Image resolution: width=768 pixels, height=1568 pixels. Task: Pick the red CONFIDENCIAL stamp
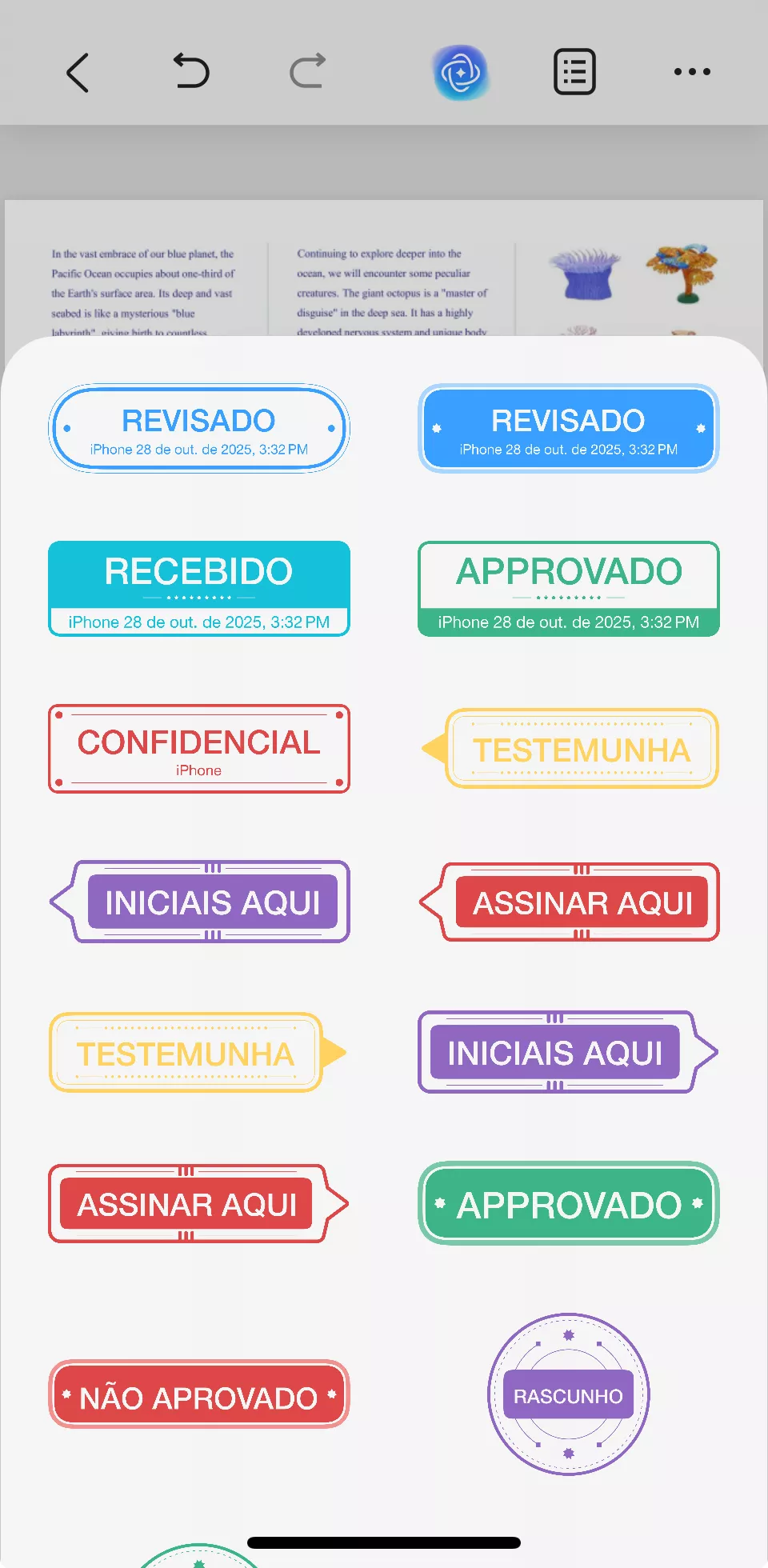point(198,749)
